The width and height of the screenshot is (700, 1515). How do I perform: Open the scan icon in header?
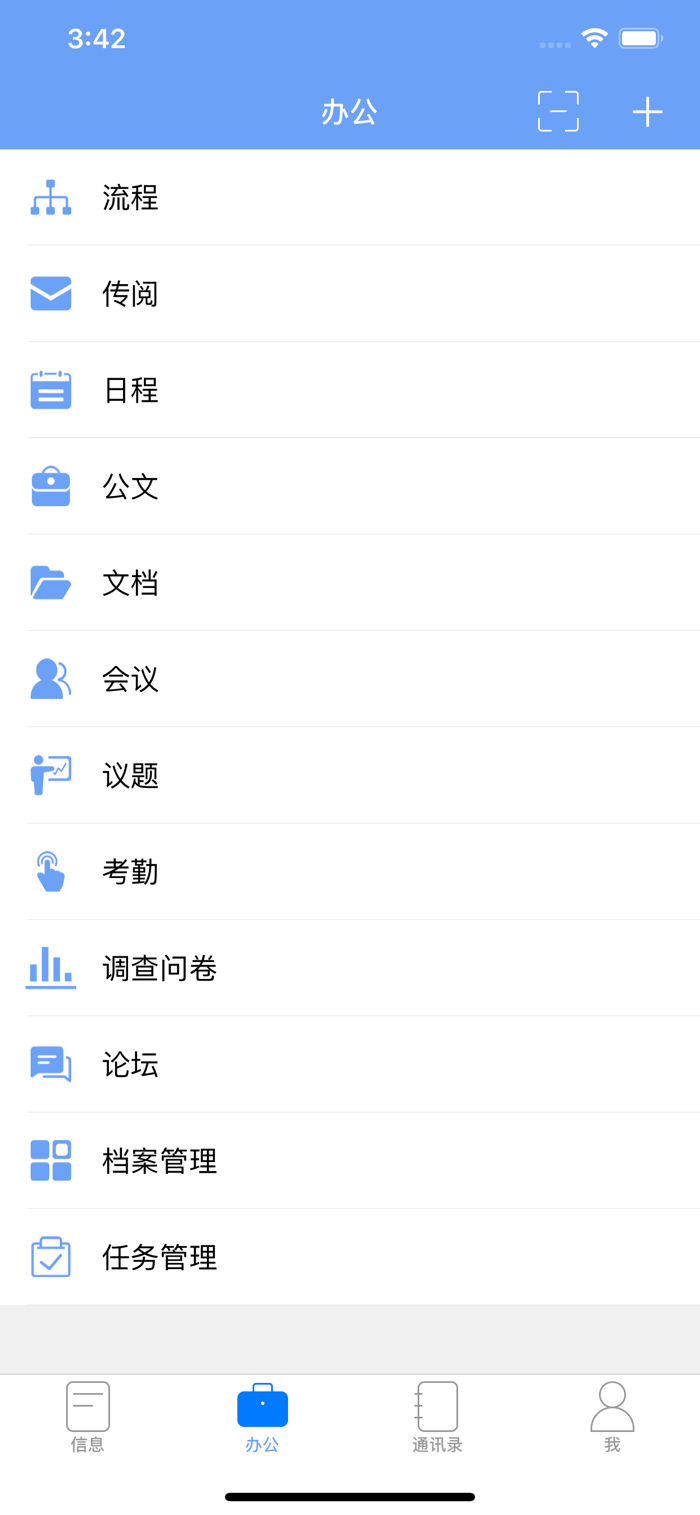point(558,111)
